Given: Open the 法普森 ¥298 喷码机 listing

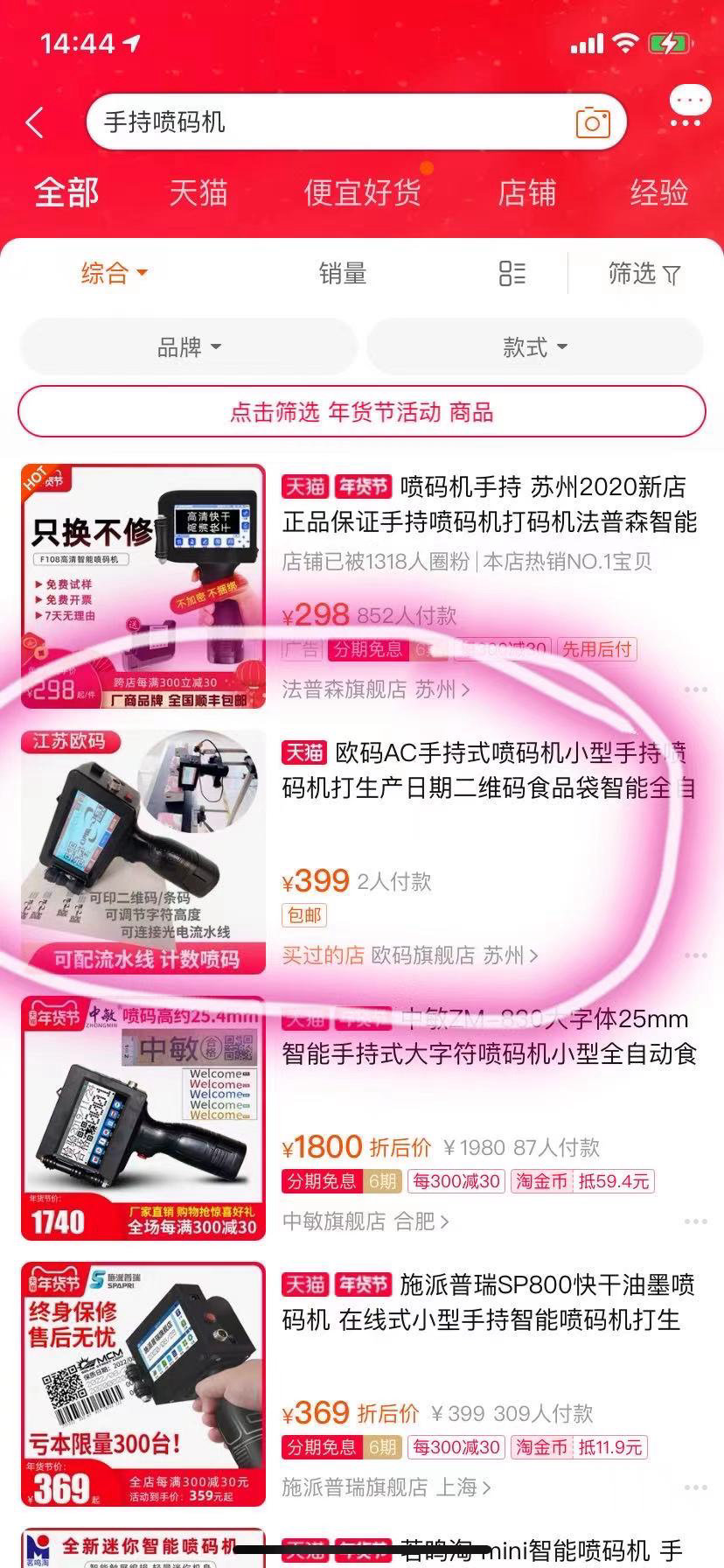Looking at the screenshot, I should point(488,503).
